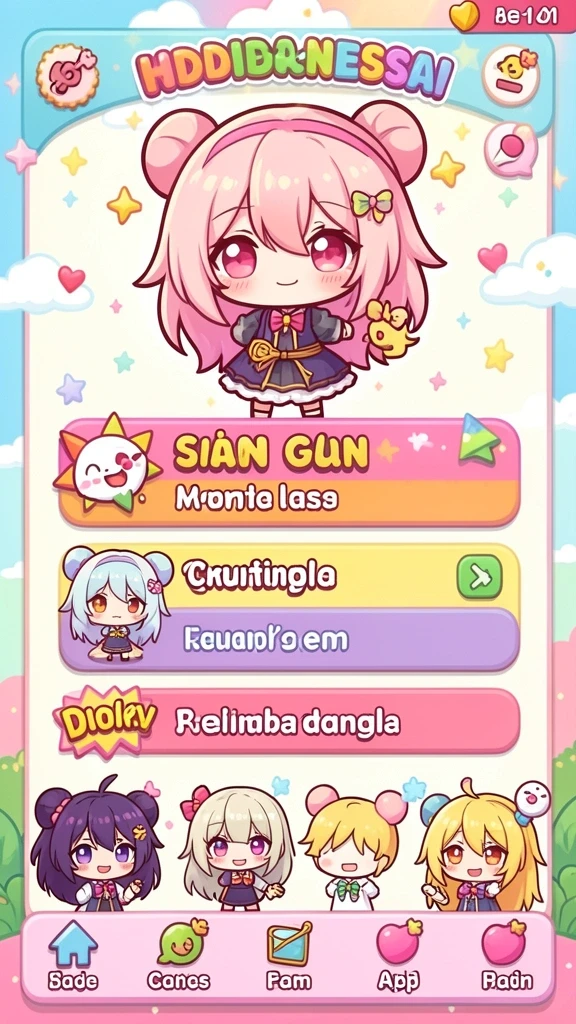This screenshot has width=576, height=1024.
Task: Tap the green arrow on Ckuitingla
Action: point(479,577)
